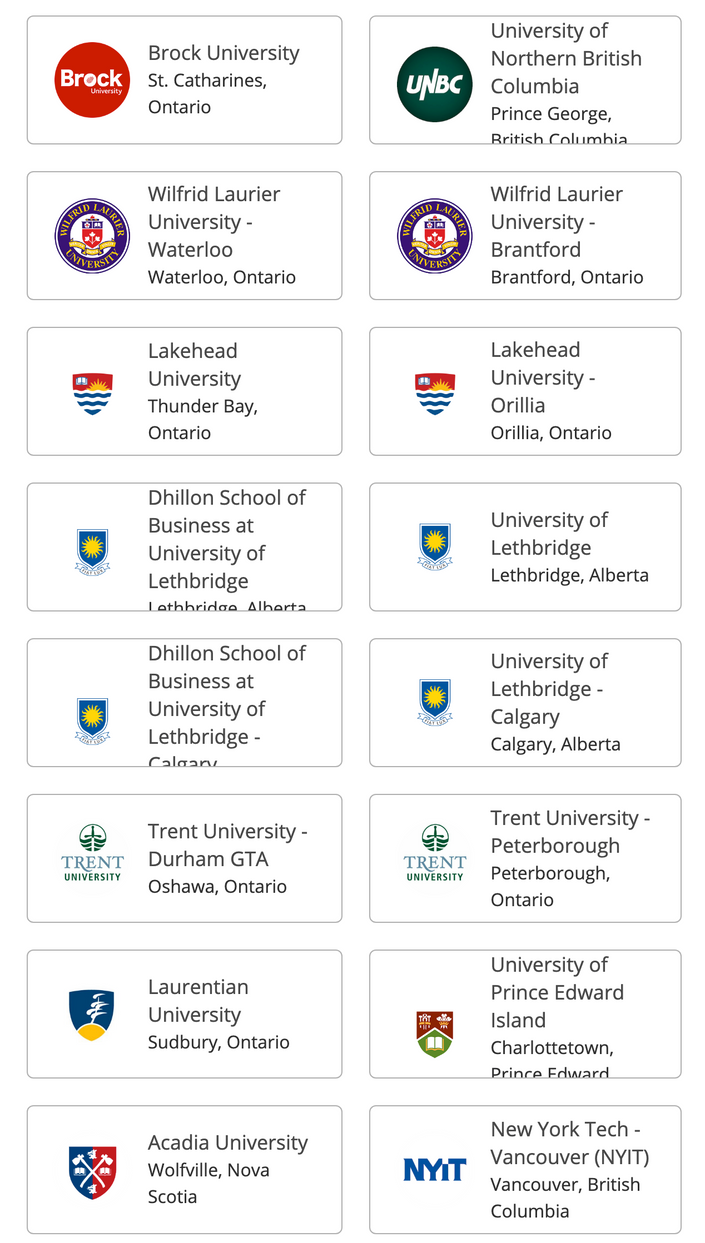The width and height of the screenshot is (705, 1243).
Task: Choose Wilfrid Laurier University - Brantford
Action: tap(525, 236)
